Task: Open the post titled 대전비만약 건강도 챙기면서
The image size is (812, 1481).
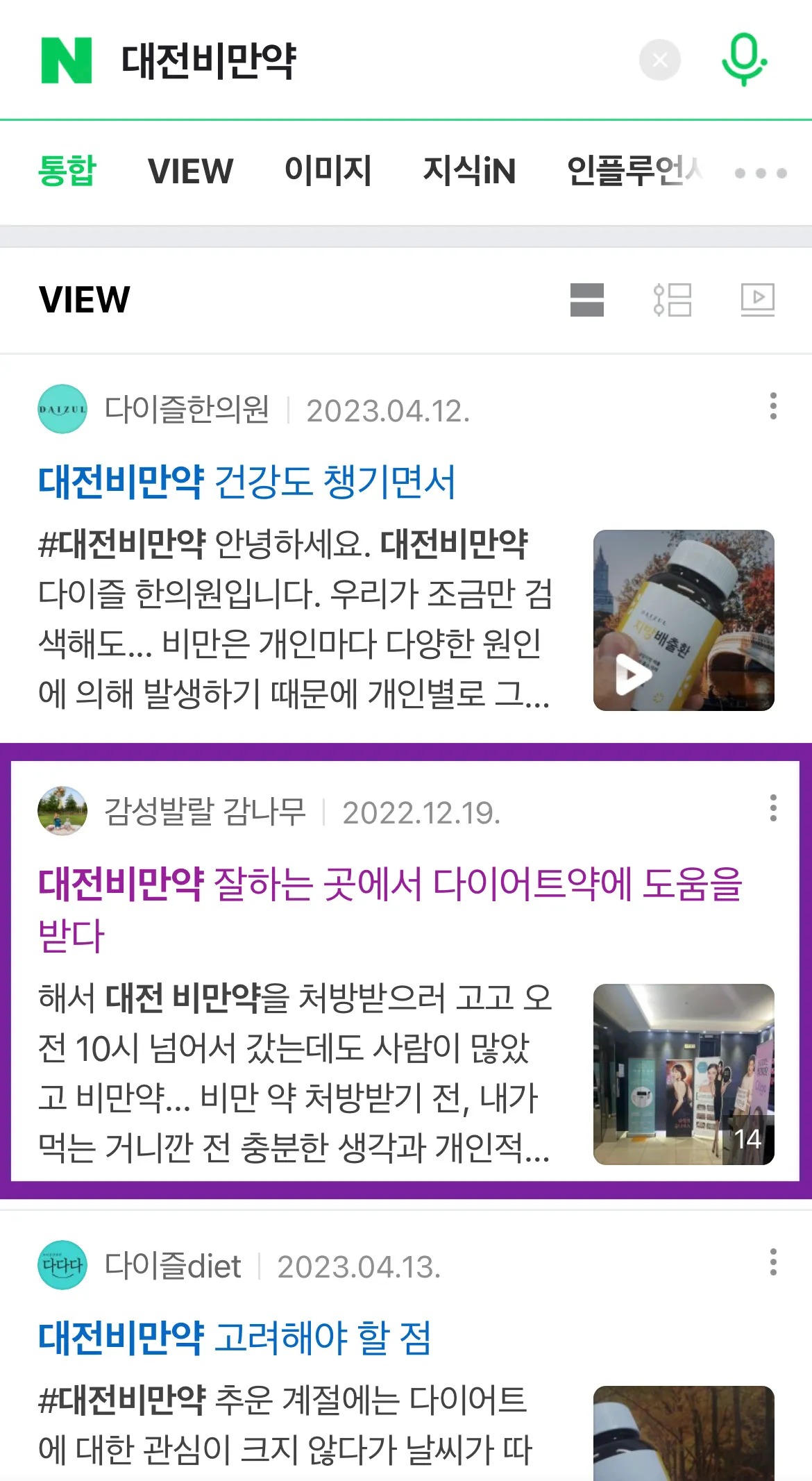Action: (250, 481)
